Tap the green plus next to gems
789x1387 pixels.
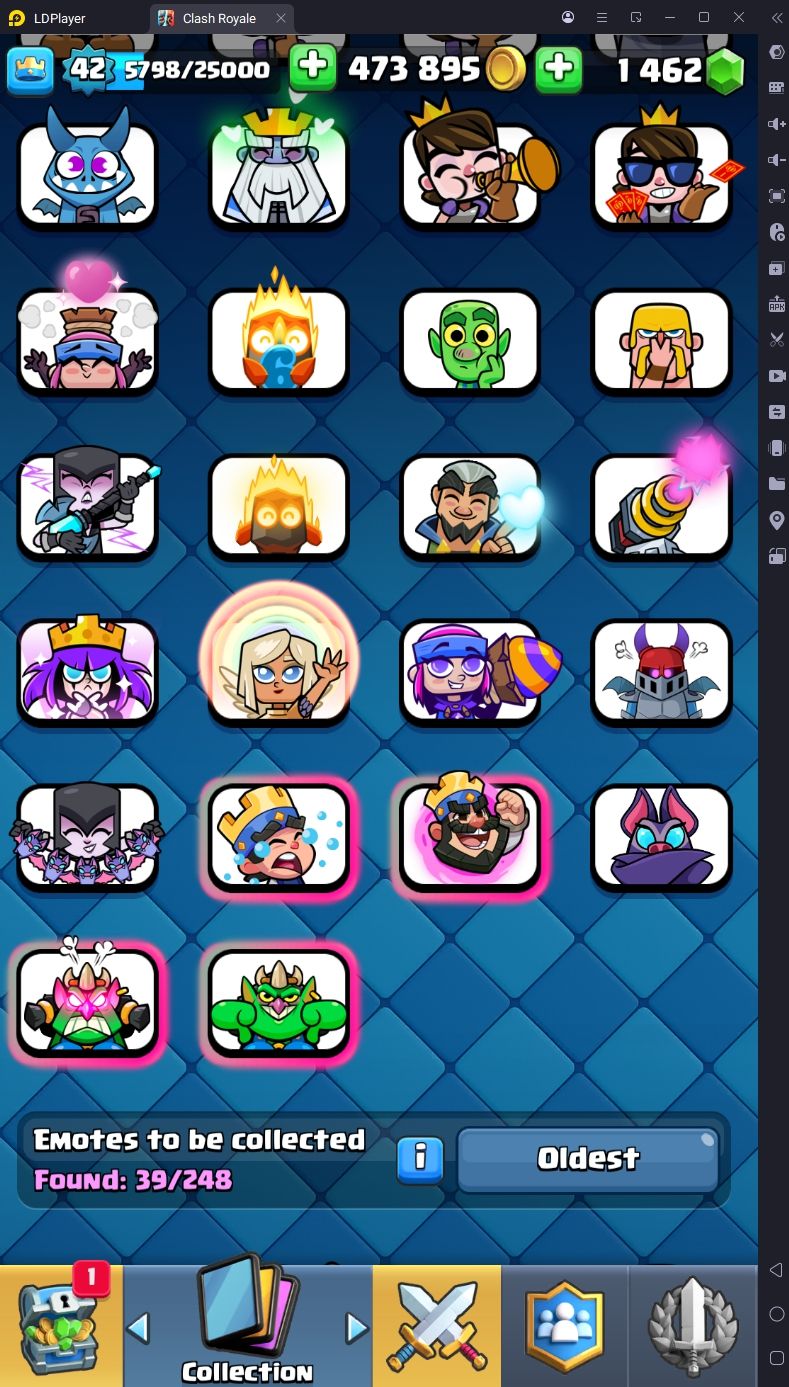[558, 68]
